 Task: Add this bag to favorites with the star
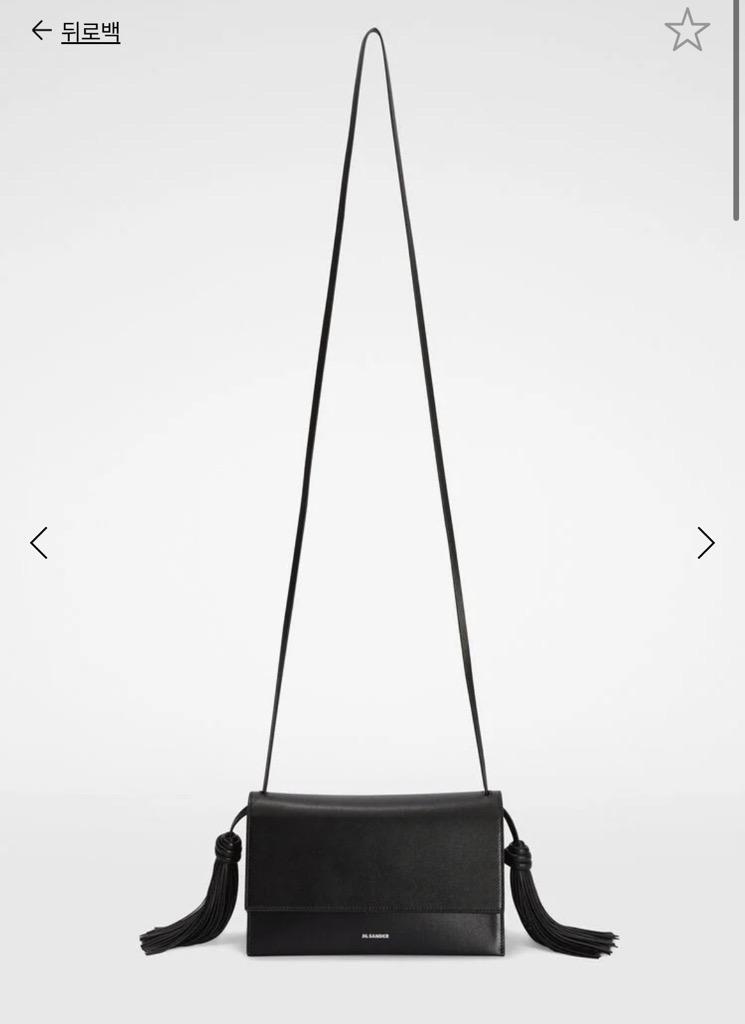(x=687, y=30)
